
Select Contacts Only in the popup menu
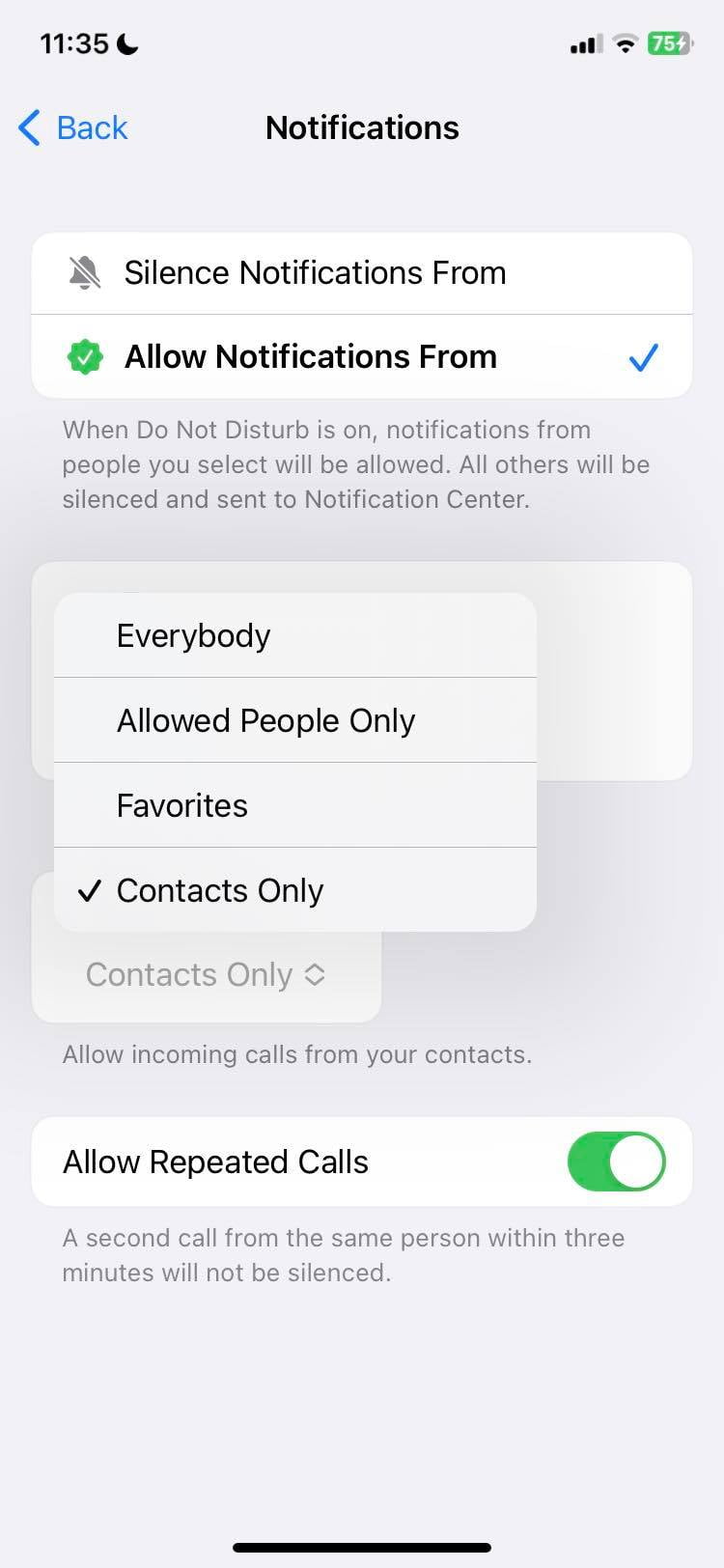(x=220, y=890)
